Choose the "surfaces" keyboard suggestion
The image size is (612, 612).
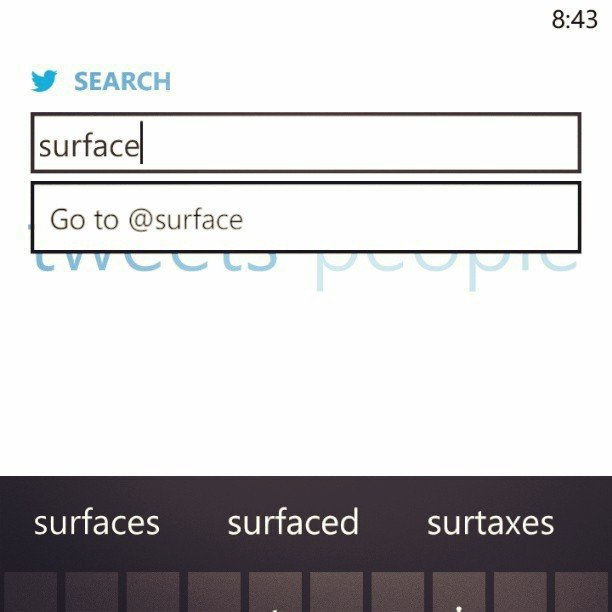(x=97, y=522)
